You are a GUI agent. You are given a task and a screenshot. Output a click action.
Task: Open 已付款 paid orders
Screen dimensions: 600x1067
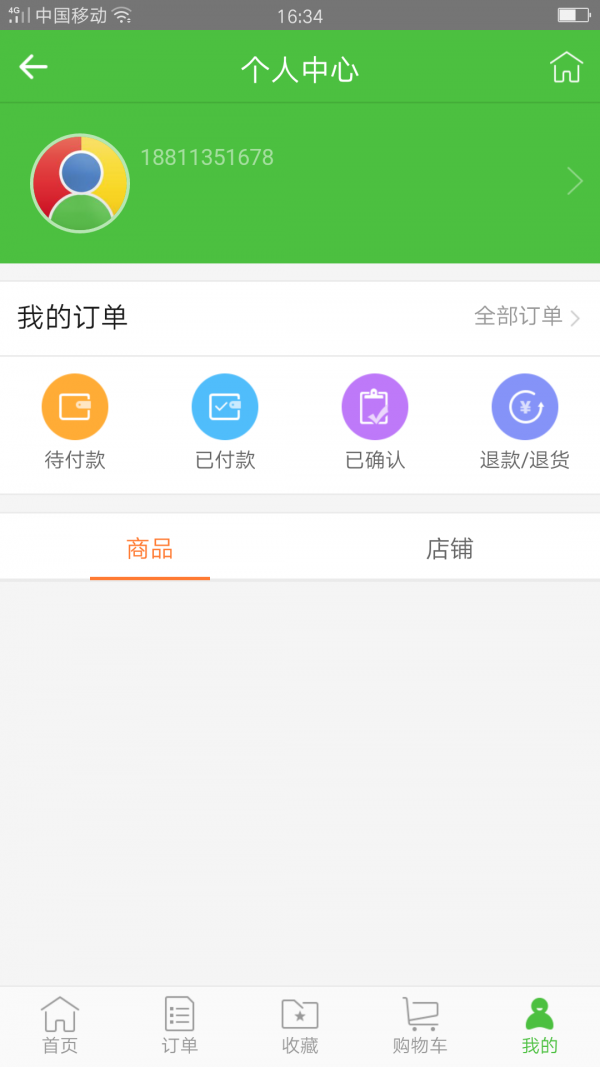coord(225,422)
